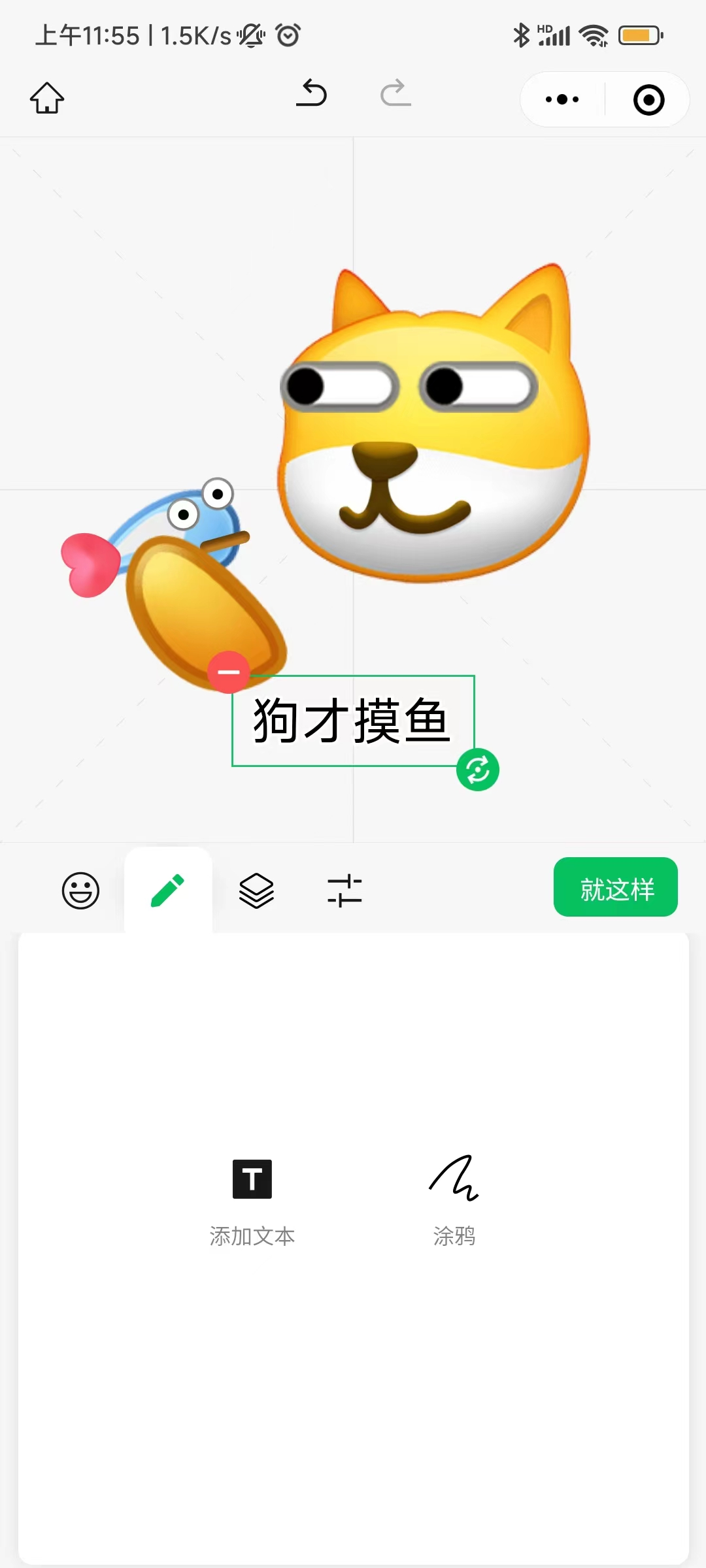This screenshot has height=1568, width=706.
Task: Tap the green rotate handle on the text
Action: pyautogui.click(x=478, y=770)
